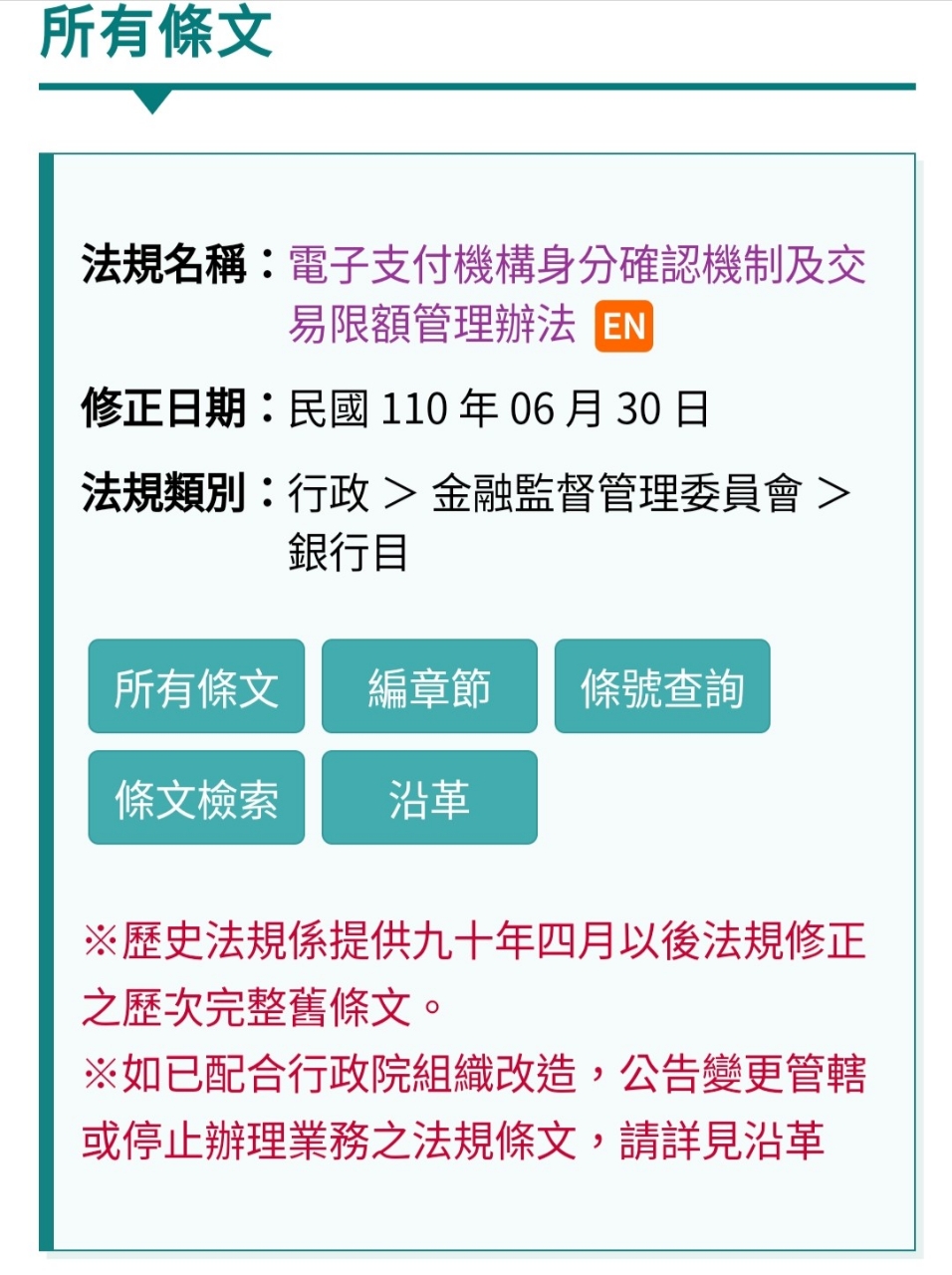952x1275 pixels.
Task: Open 條文檢索 article search
Action: 196,798
